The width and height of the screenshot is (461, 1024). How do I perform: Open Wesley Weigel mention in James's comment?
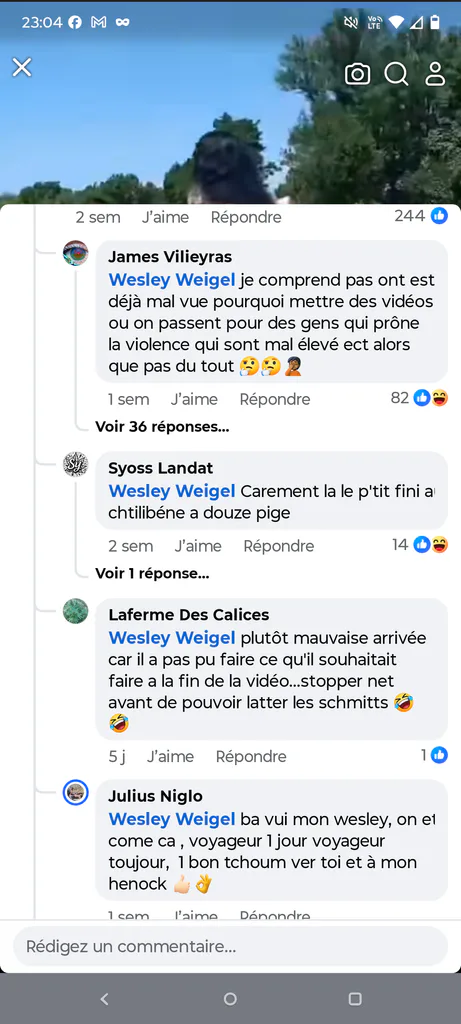point(172,280)
